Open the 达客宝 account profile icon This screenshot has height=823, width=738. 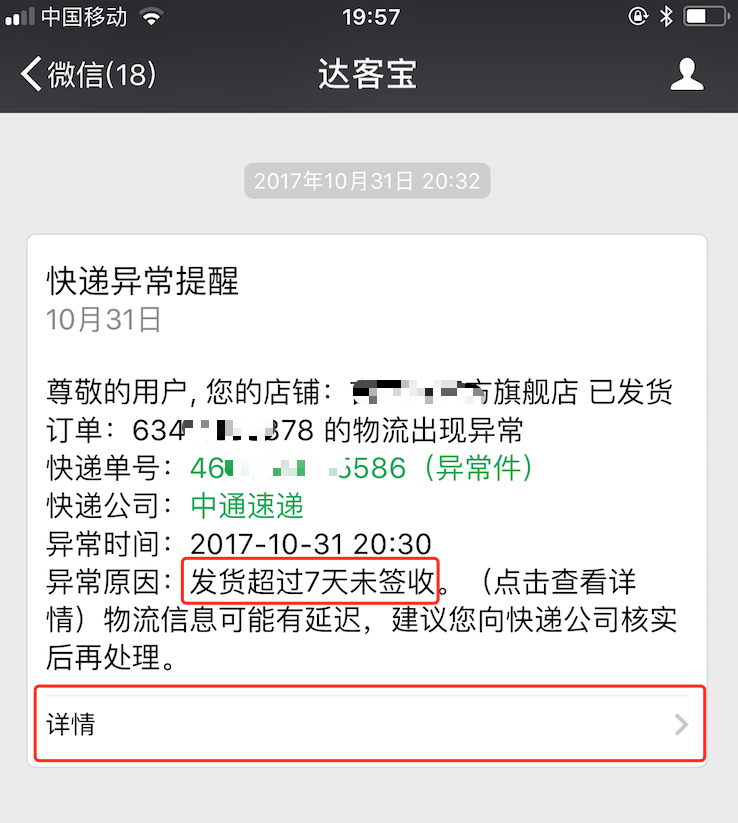[x=687, y=75]
